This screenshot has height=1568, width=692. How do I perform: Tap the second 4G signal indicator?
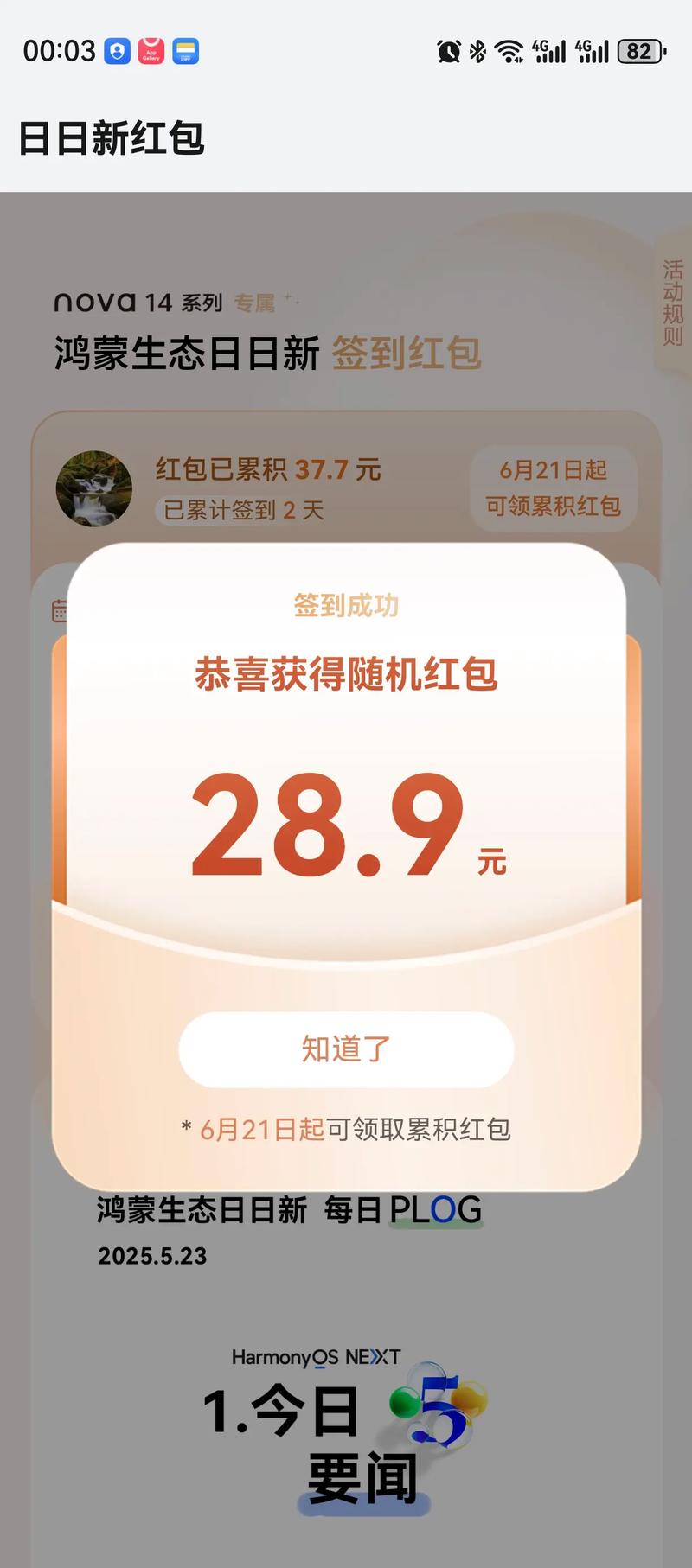[x=592, y=51]
